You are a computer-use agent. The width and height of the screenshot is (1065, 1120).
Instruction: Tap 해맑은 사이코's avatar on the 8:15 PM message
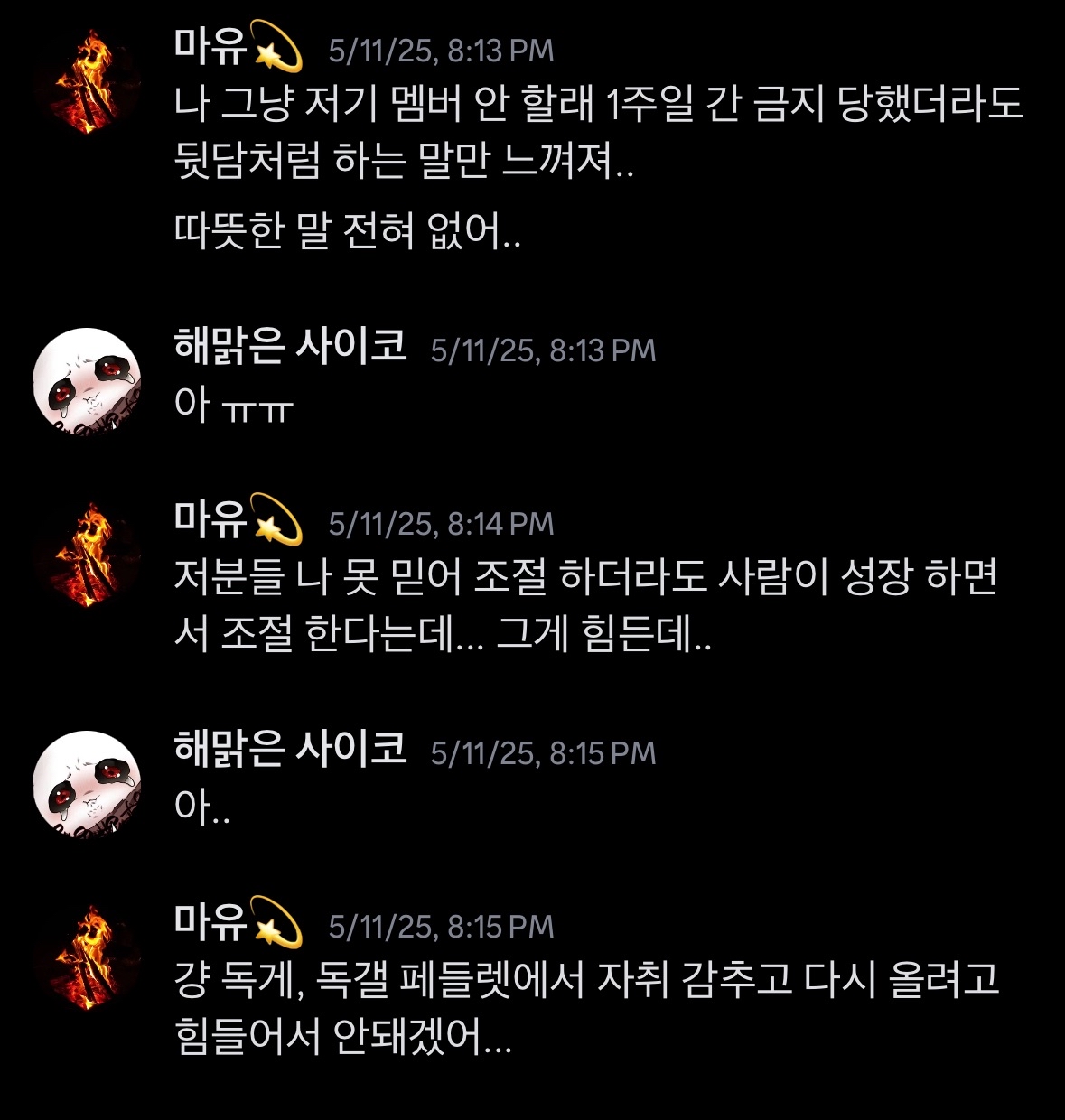(87, 781)
